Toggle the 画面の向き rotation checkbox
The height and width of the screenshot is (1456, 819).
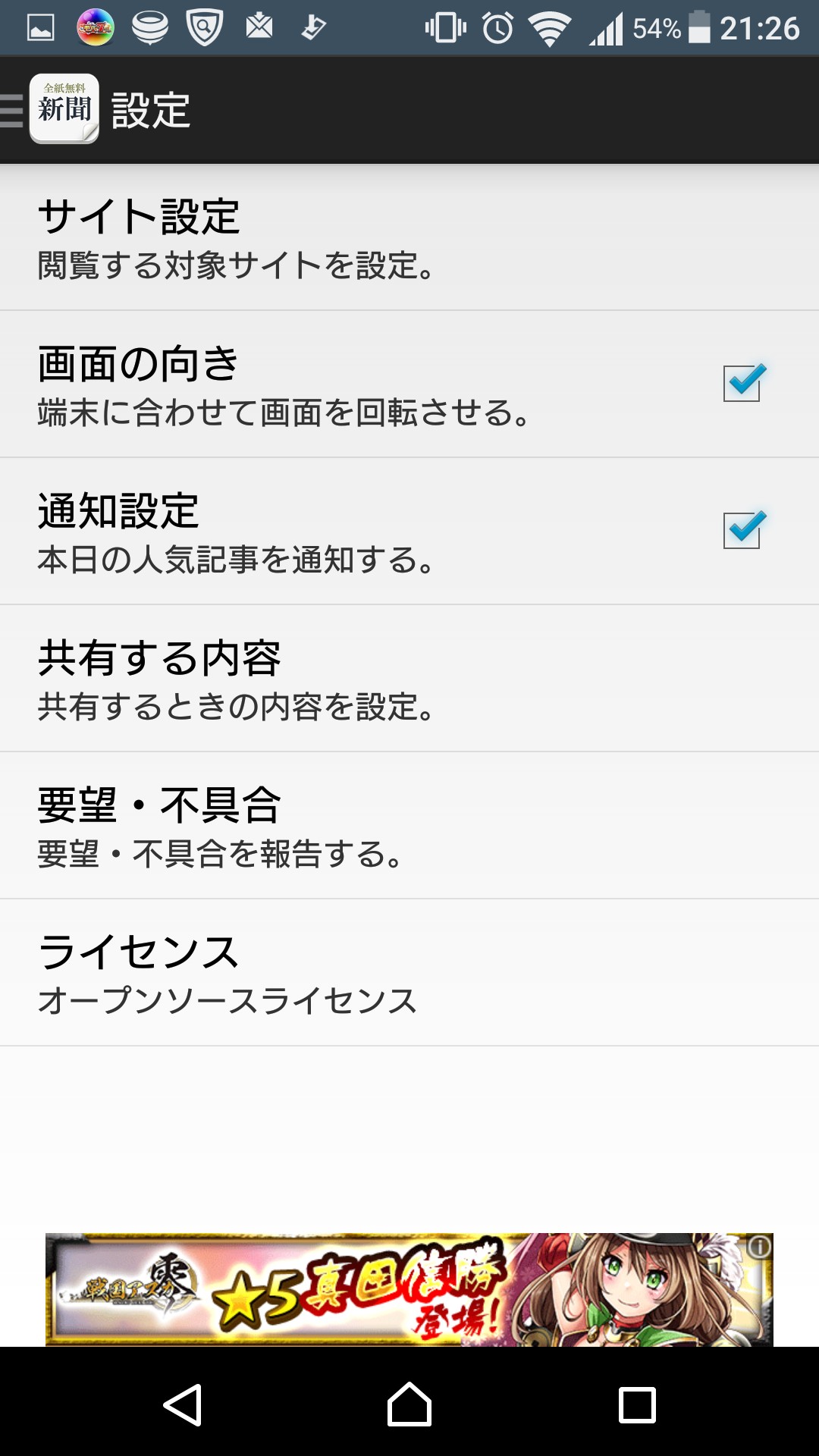742,383
